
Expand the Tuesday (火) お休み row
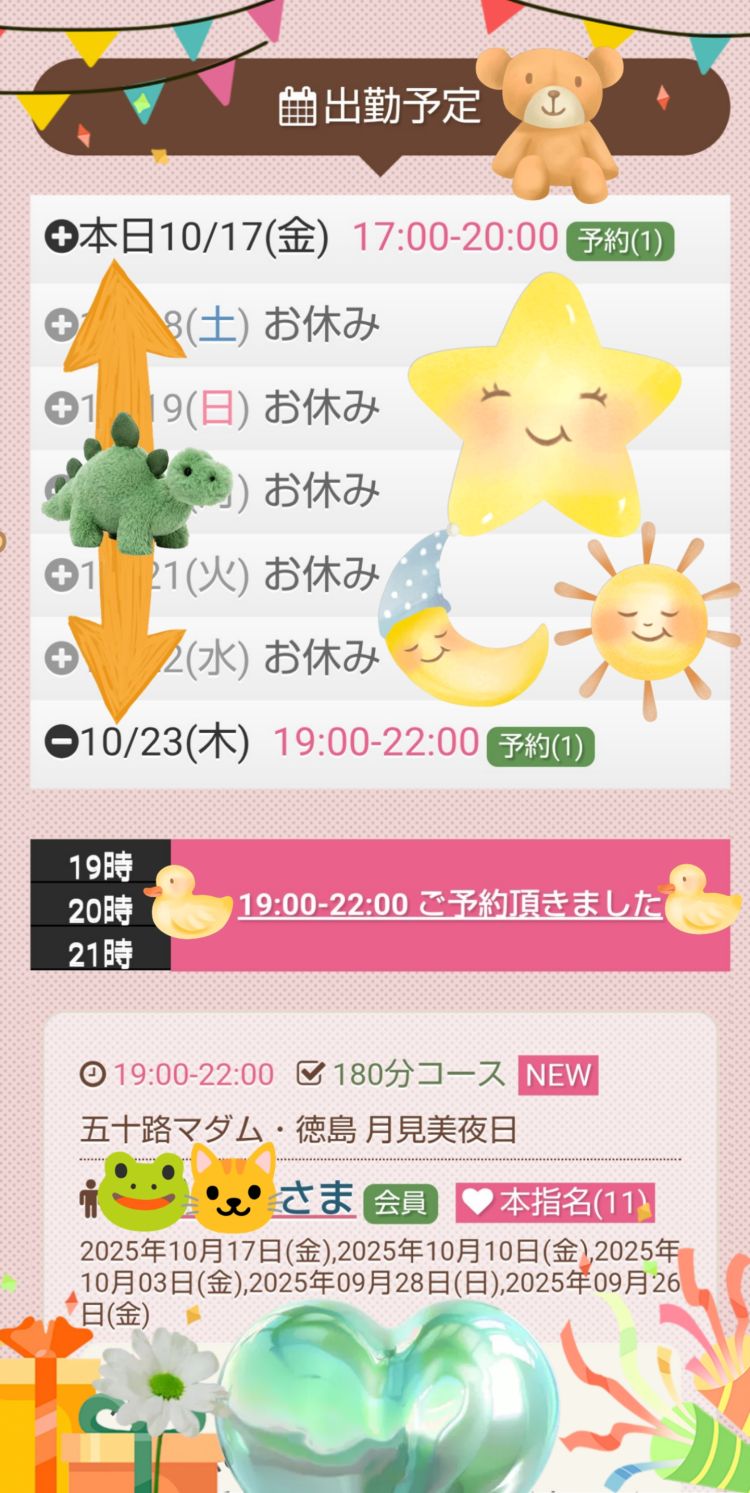62,574
